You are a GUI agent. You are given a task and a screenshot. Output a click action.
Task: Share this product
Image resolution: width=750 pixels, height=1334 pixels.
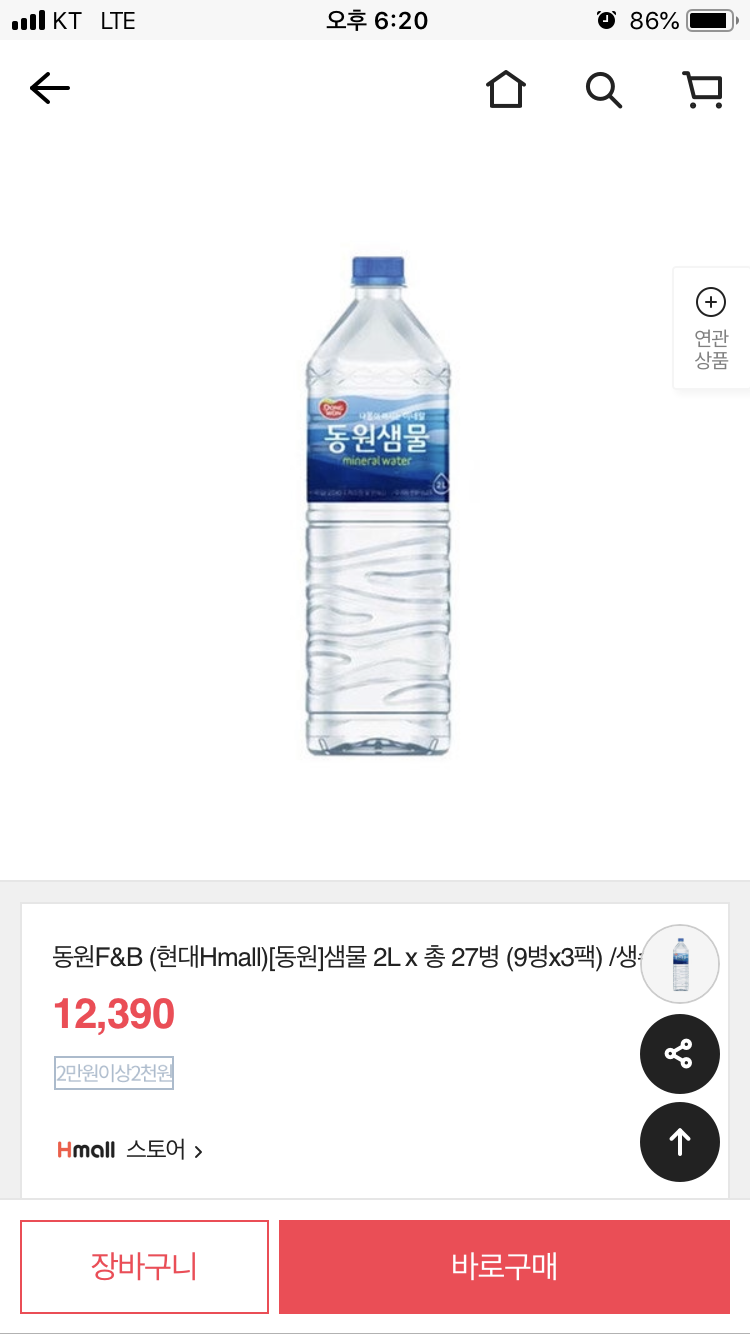680,1054
